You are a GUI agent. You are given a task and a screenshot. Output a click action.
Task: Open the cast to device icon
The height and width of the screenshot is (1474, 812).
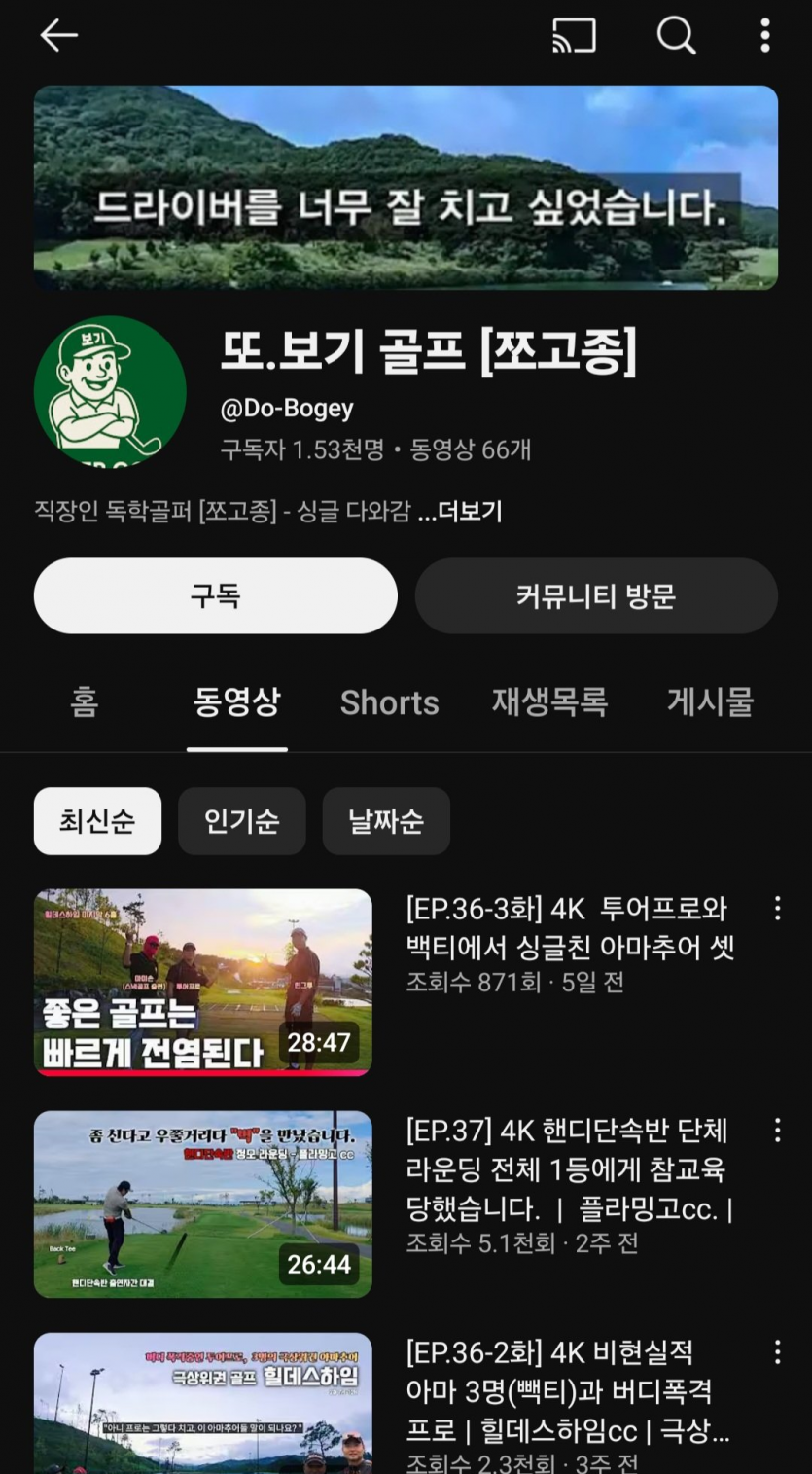[574, 36]
